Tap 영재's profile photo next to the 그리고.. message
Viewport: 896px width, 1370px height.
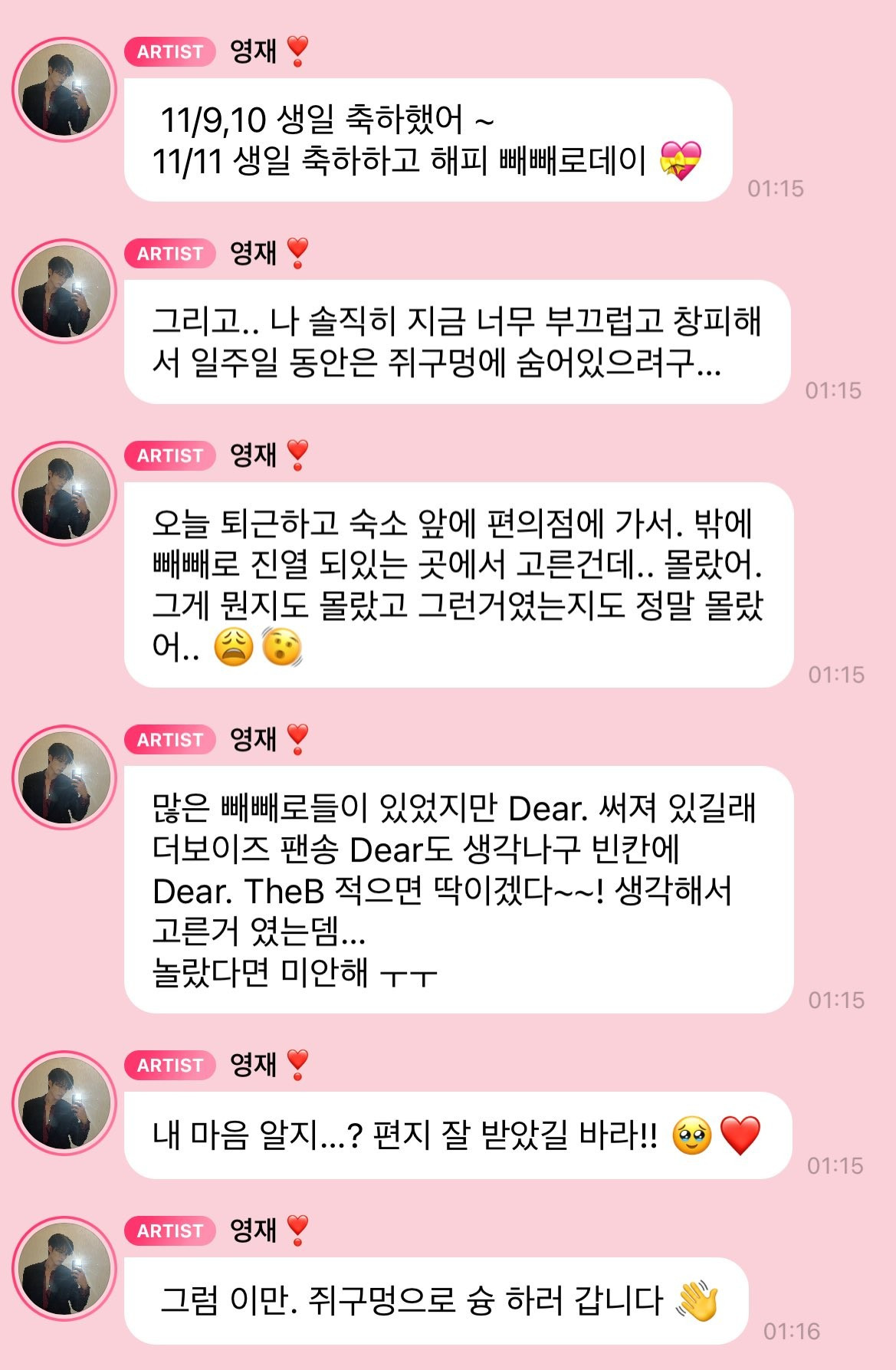tap(64, 291)
